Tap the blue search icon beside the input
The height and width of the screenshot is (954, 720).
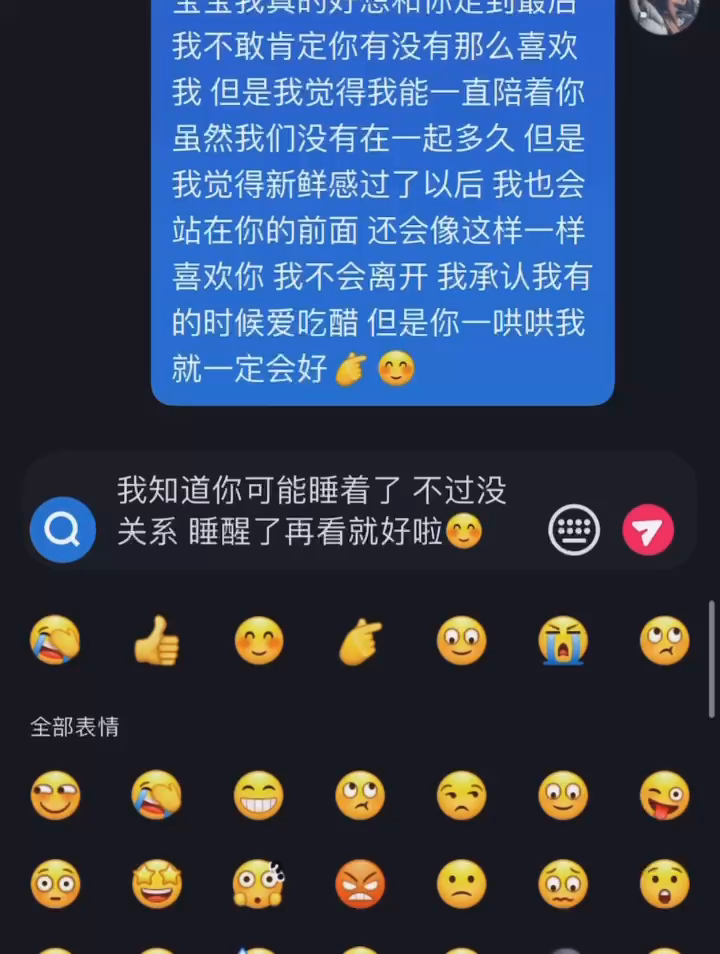[x=62, y=529]
